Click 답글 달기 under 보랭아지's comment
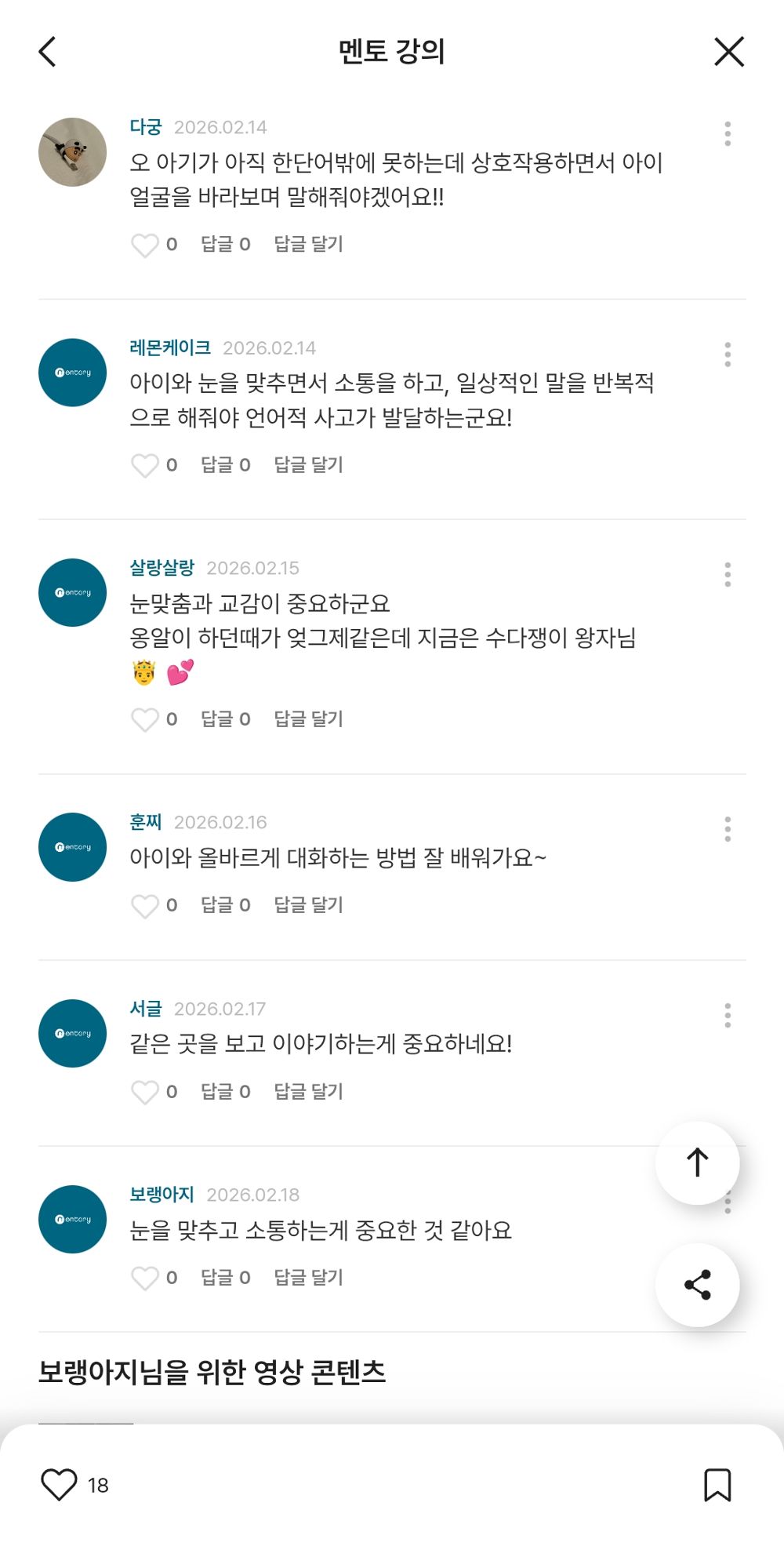 click(308, 1278)
